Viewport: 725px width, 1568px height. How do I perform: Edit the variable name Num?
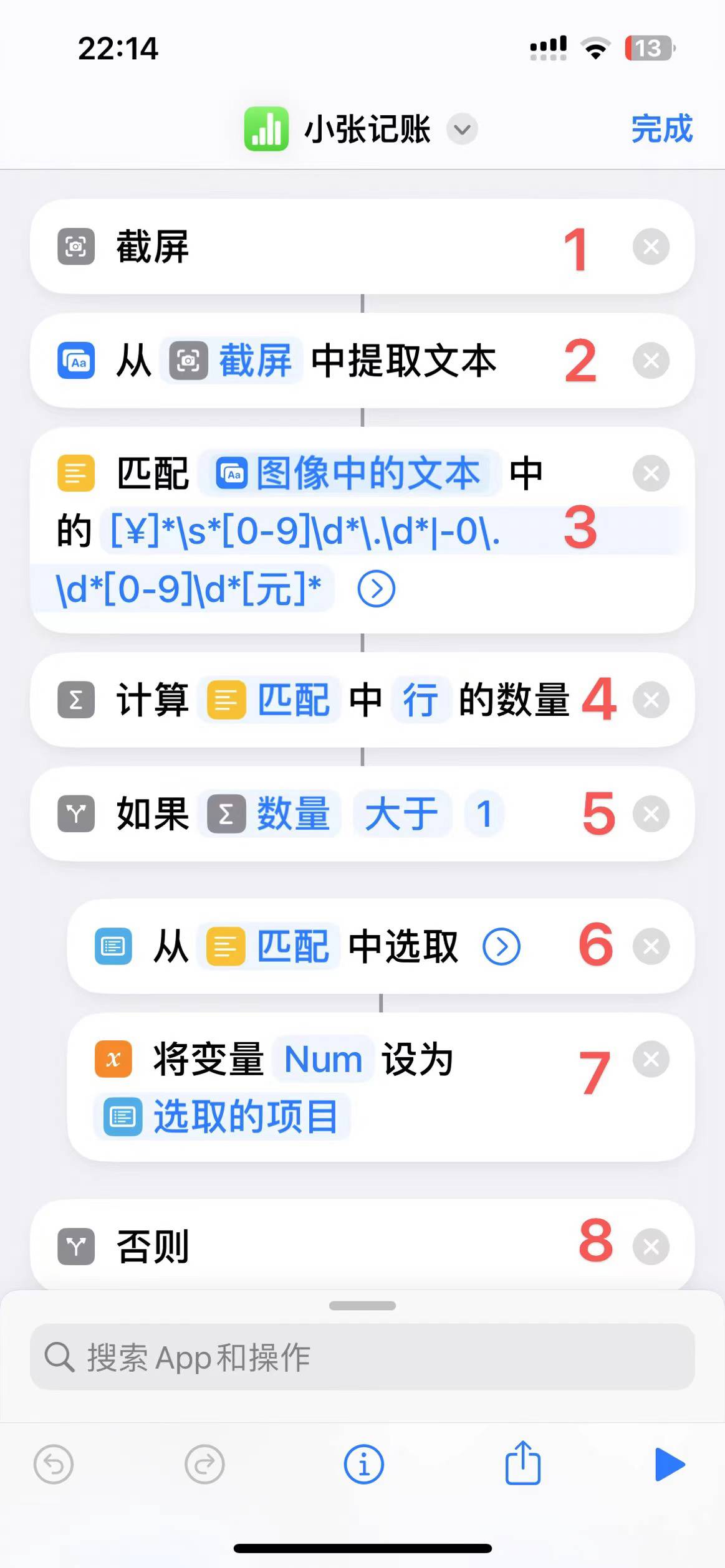(323, 1060)
